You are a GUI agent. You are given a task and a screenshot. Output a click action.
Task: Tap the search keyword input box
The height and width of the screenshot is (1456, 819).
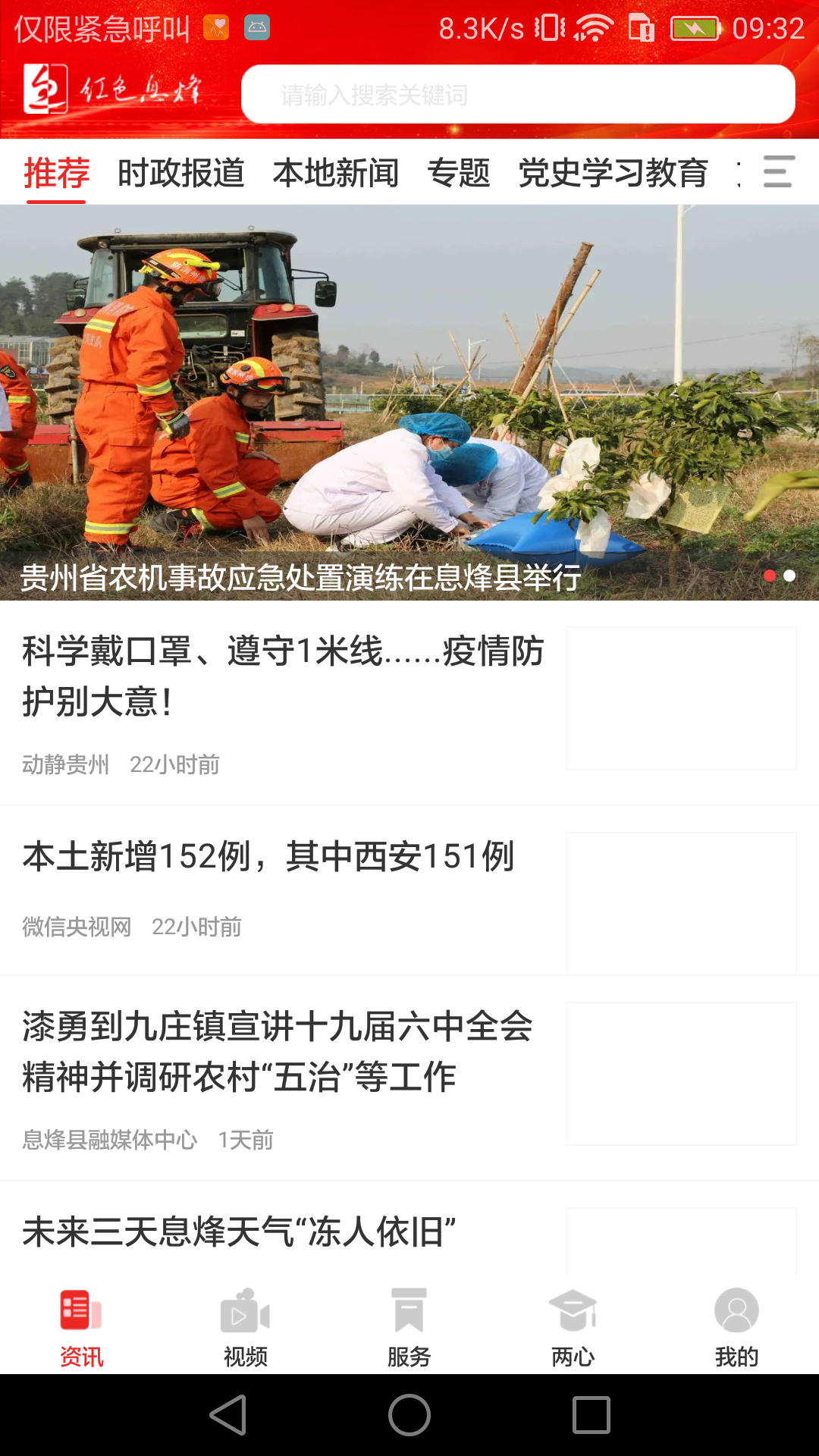click(517, 95)
